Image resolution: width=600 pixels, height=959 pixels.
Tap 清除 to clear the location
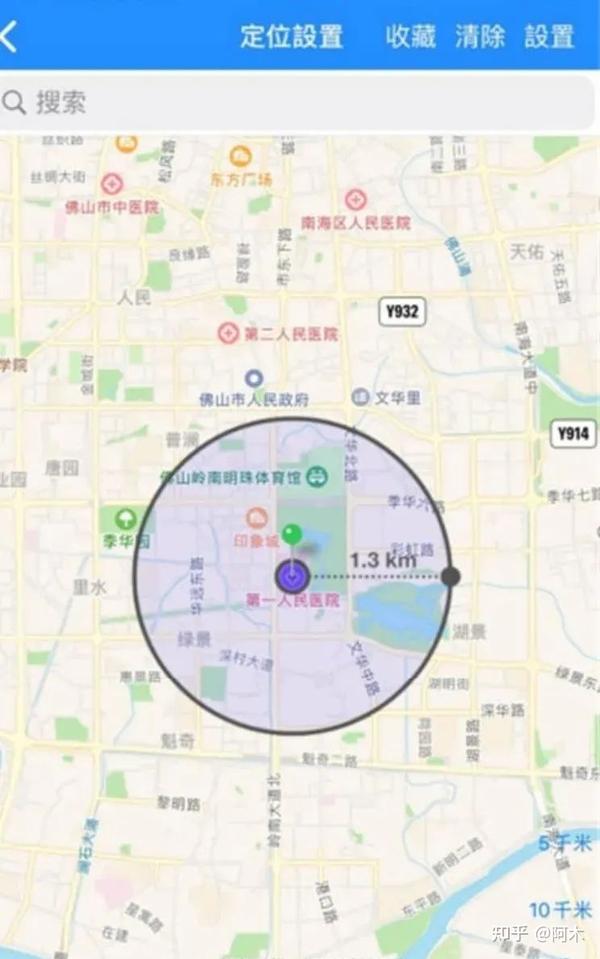coord(480,37)
